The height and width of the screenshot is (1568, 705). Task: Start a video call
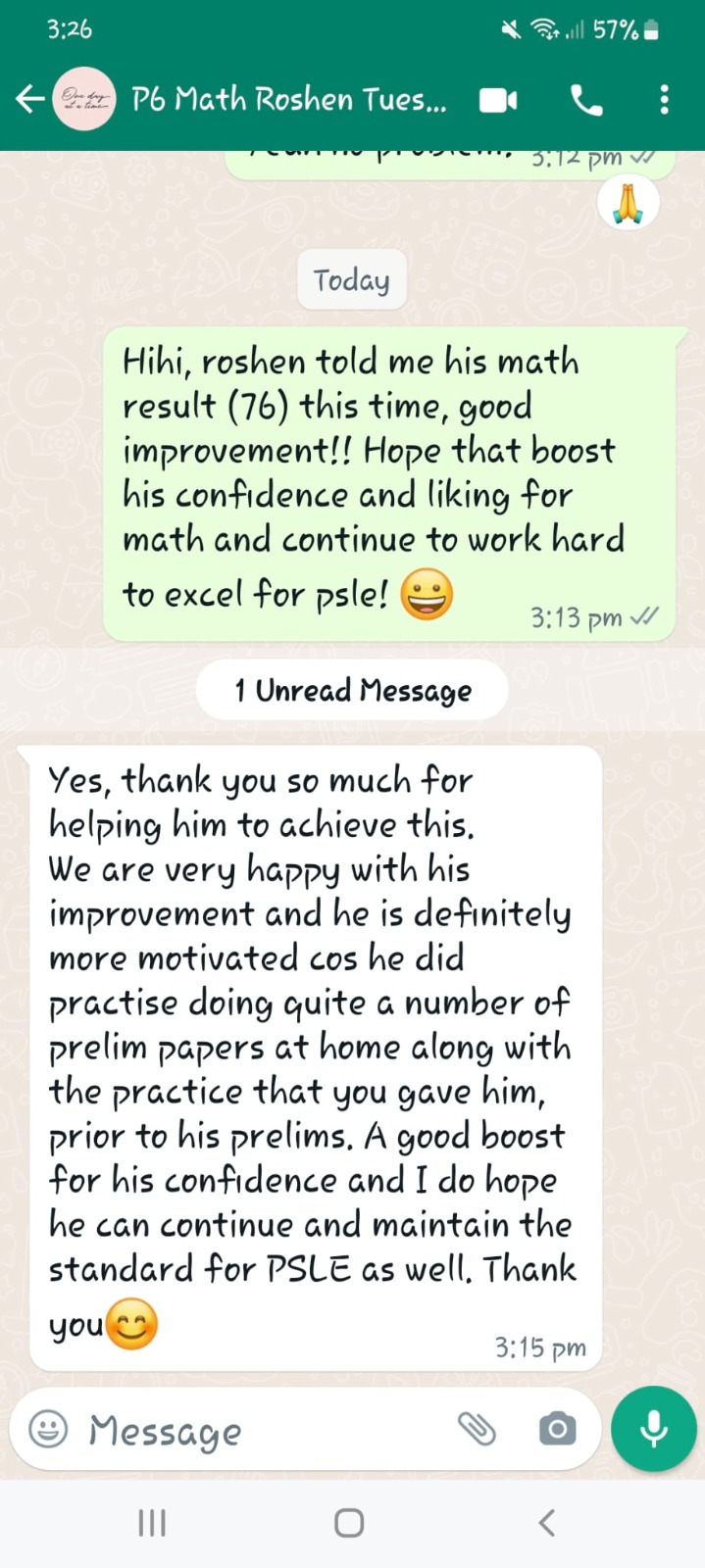tap(498, 100)
